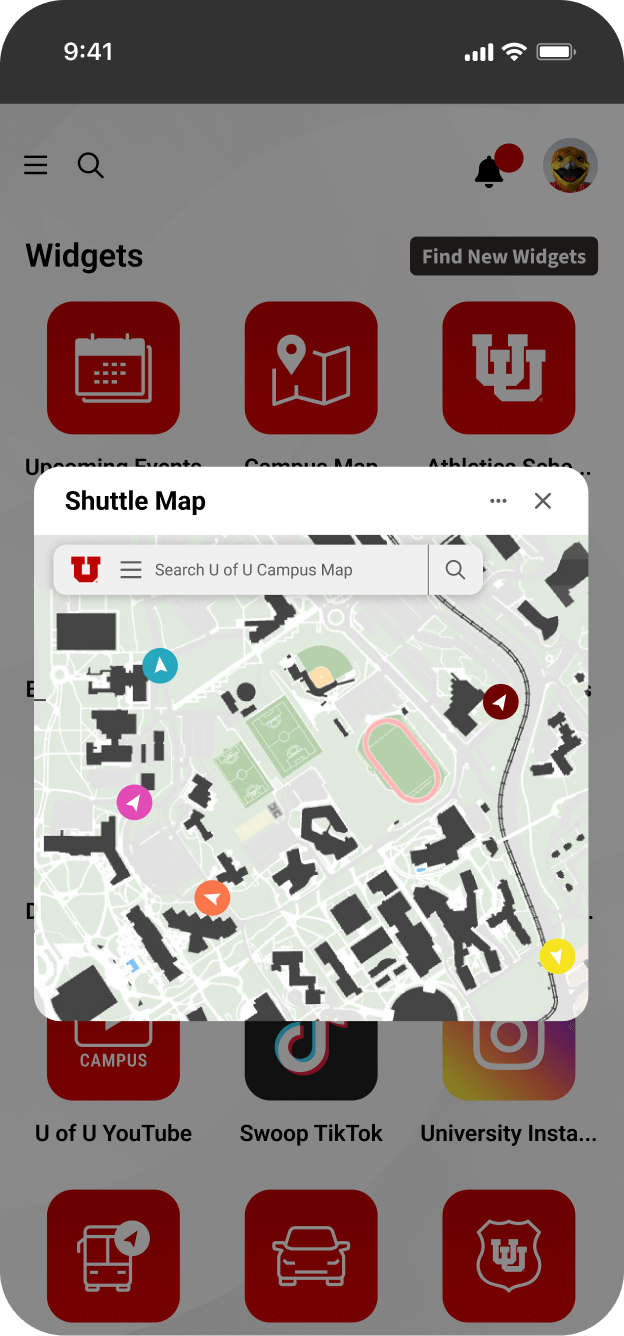Select the orange shuttle marker
Viewport: 624px width, 1336px height.
212,898
